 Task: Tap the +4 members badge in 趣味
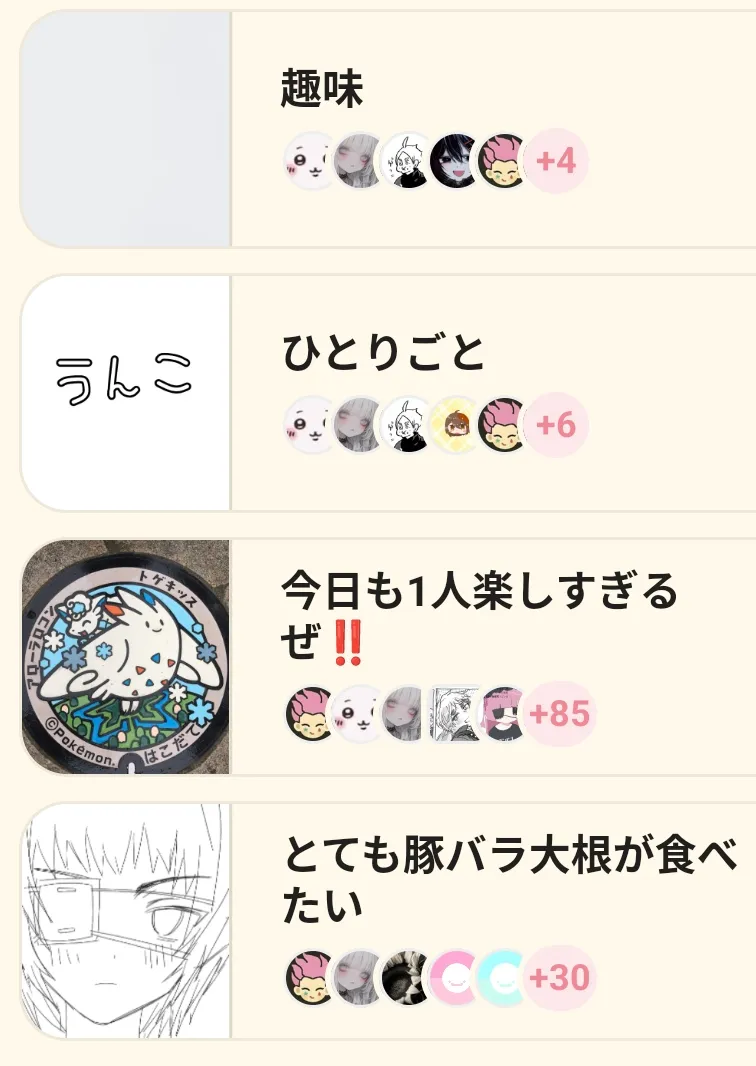click(556, 161)
